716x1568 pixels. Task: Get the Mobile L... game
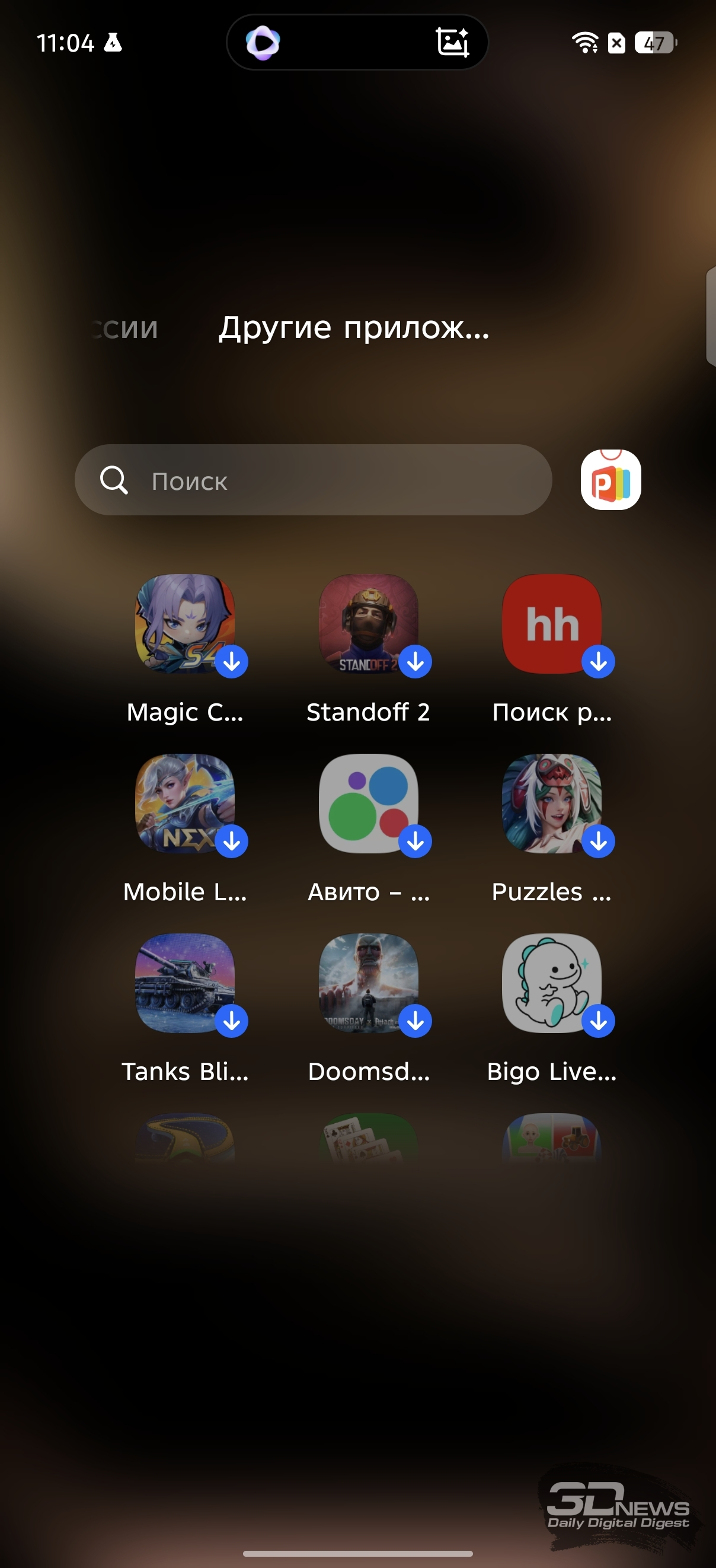click(185, 804)
